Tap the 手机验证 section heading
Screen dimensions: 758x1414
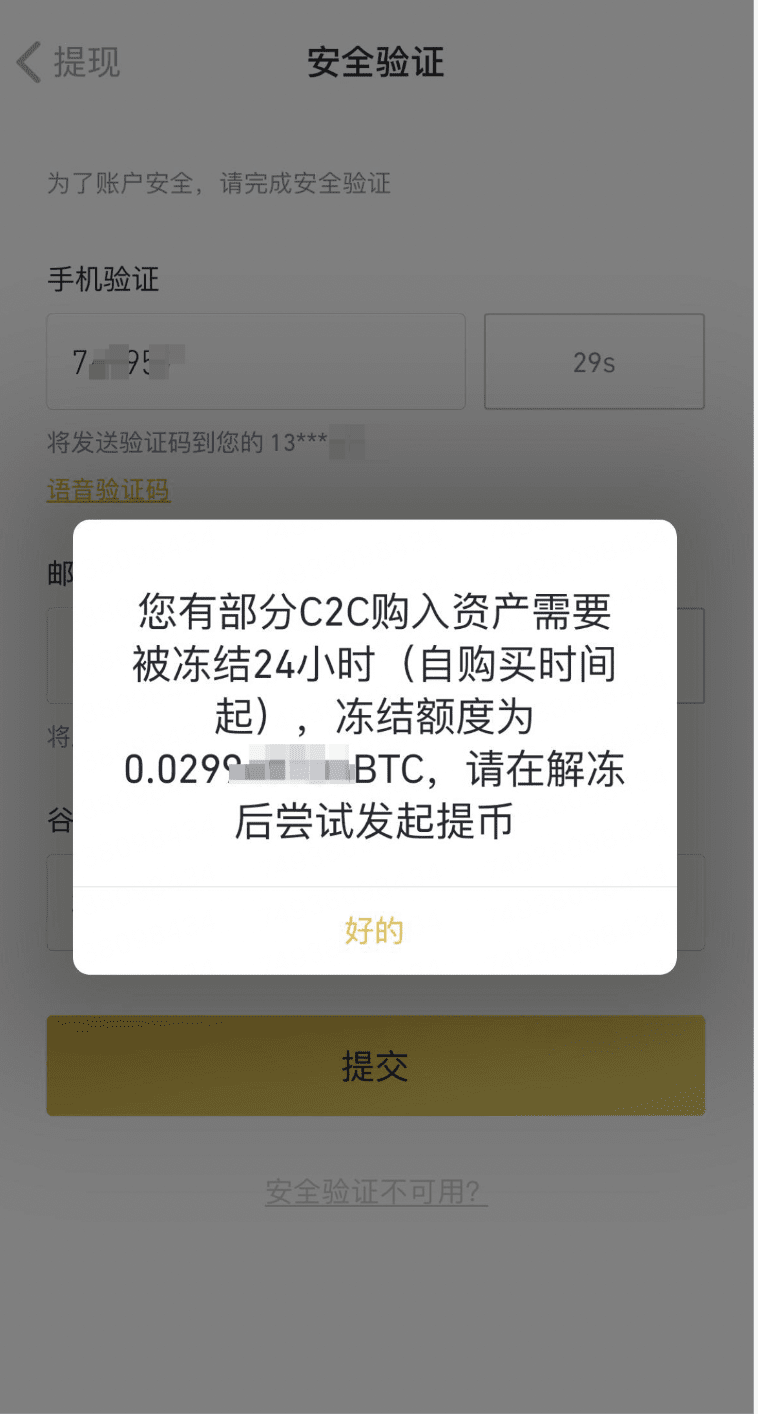100,281
